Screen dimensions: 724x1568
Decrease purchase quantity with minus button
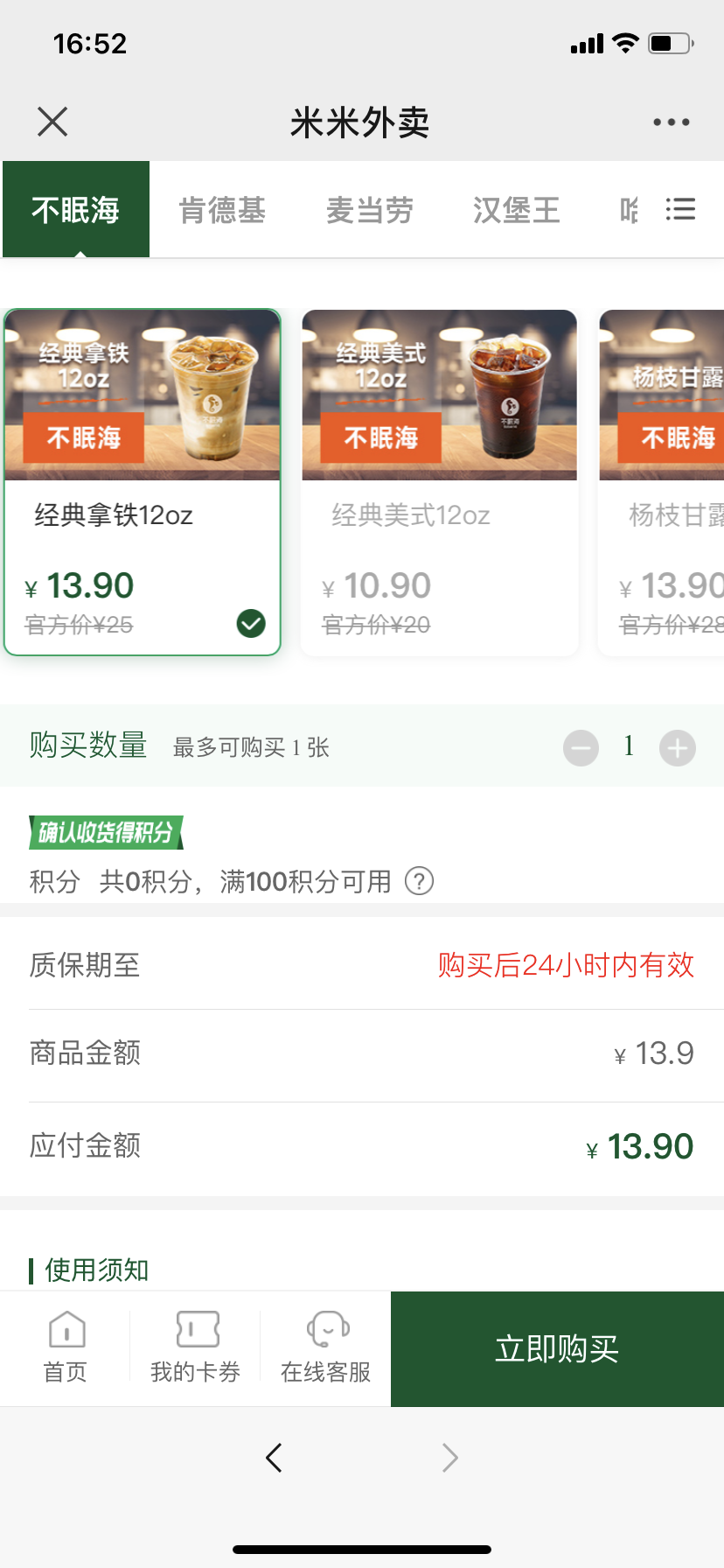581,748
